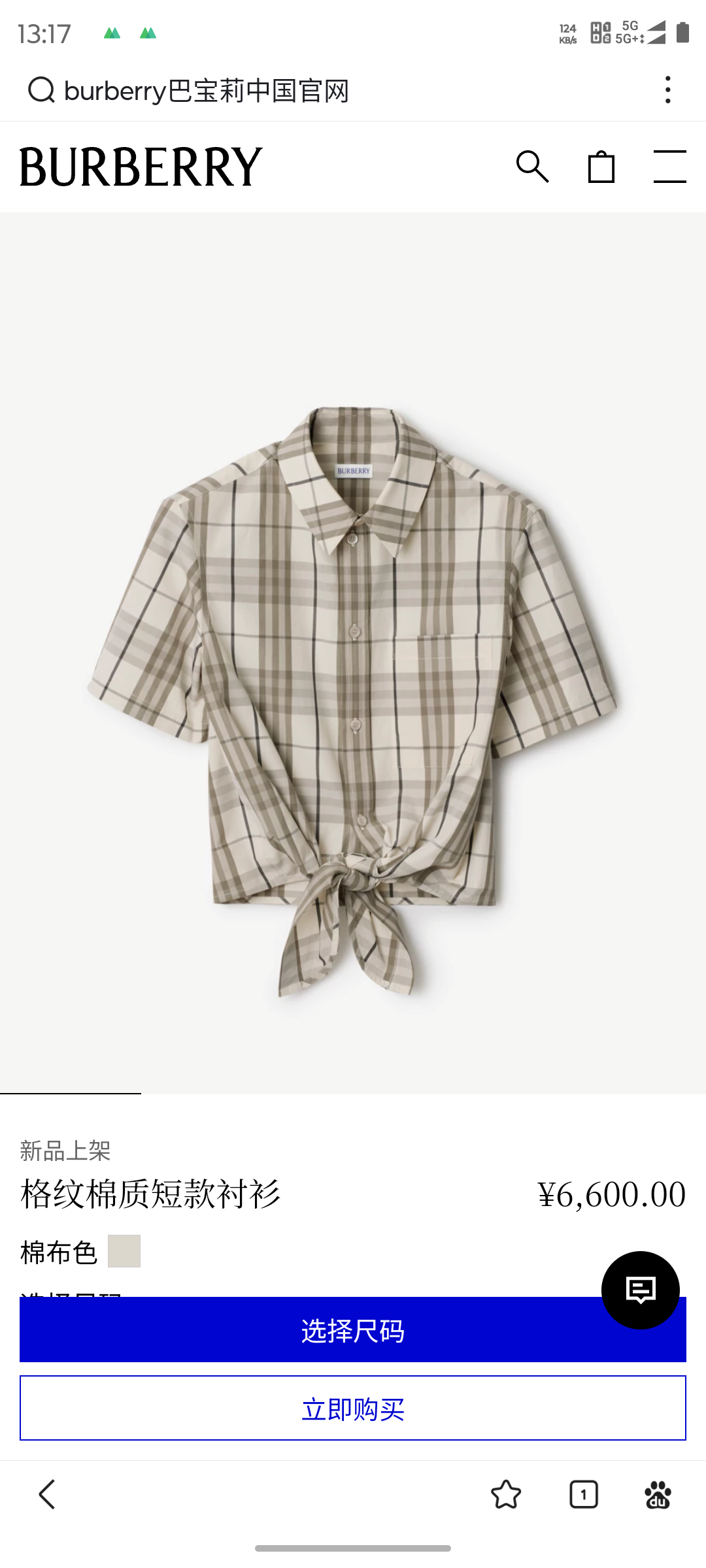The image size is (706, 1568).
Task: Tap 立即购买 to buy now
Action: [x=353, y=1409]
